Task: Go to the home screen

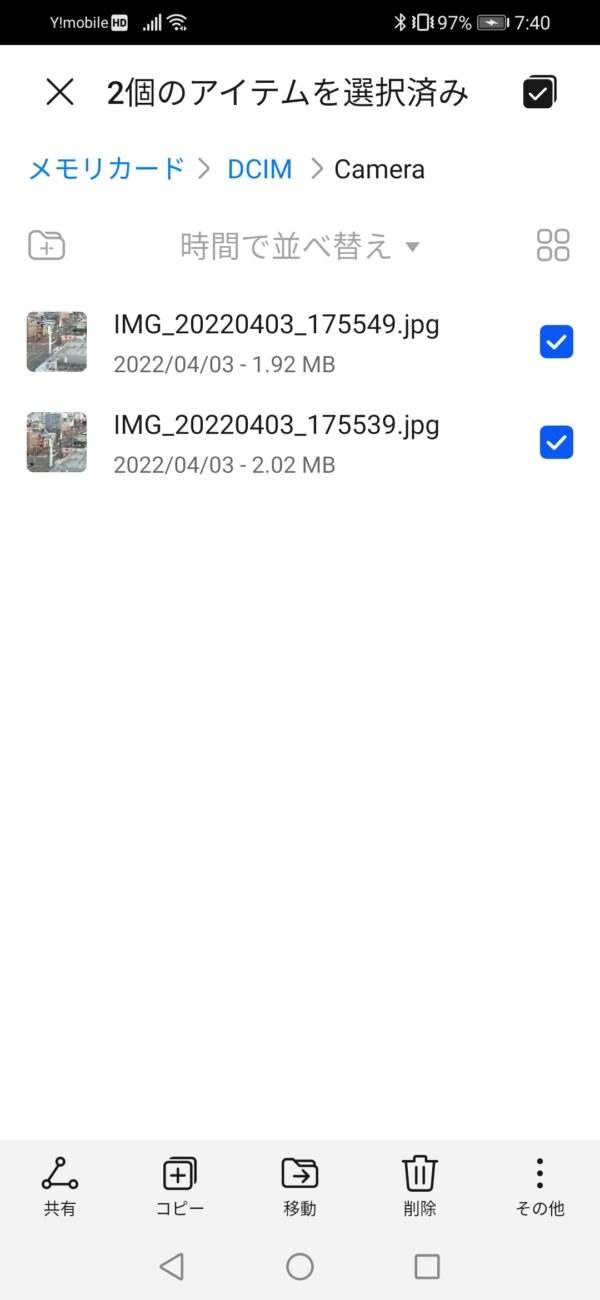Action: click(x=300, y=1267)
